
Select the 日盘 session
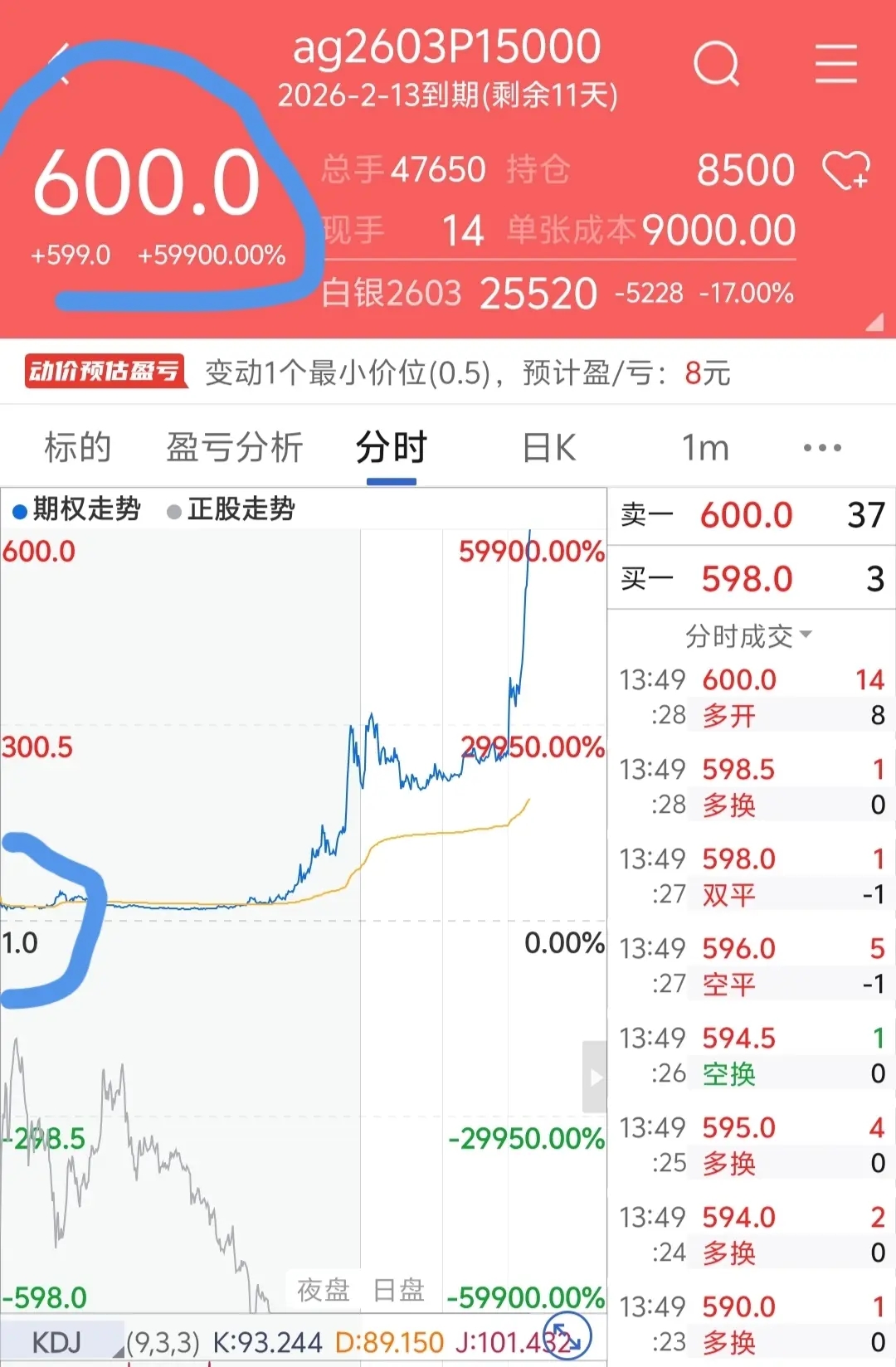[x=398, y=1290]
